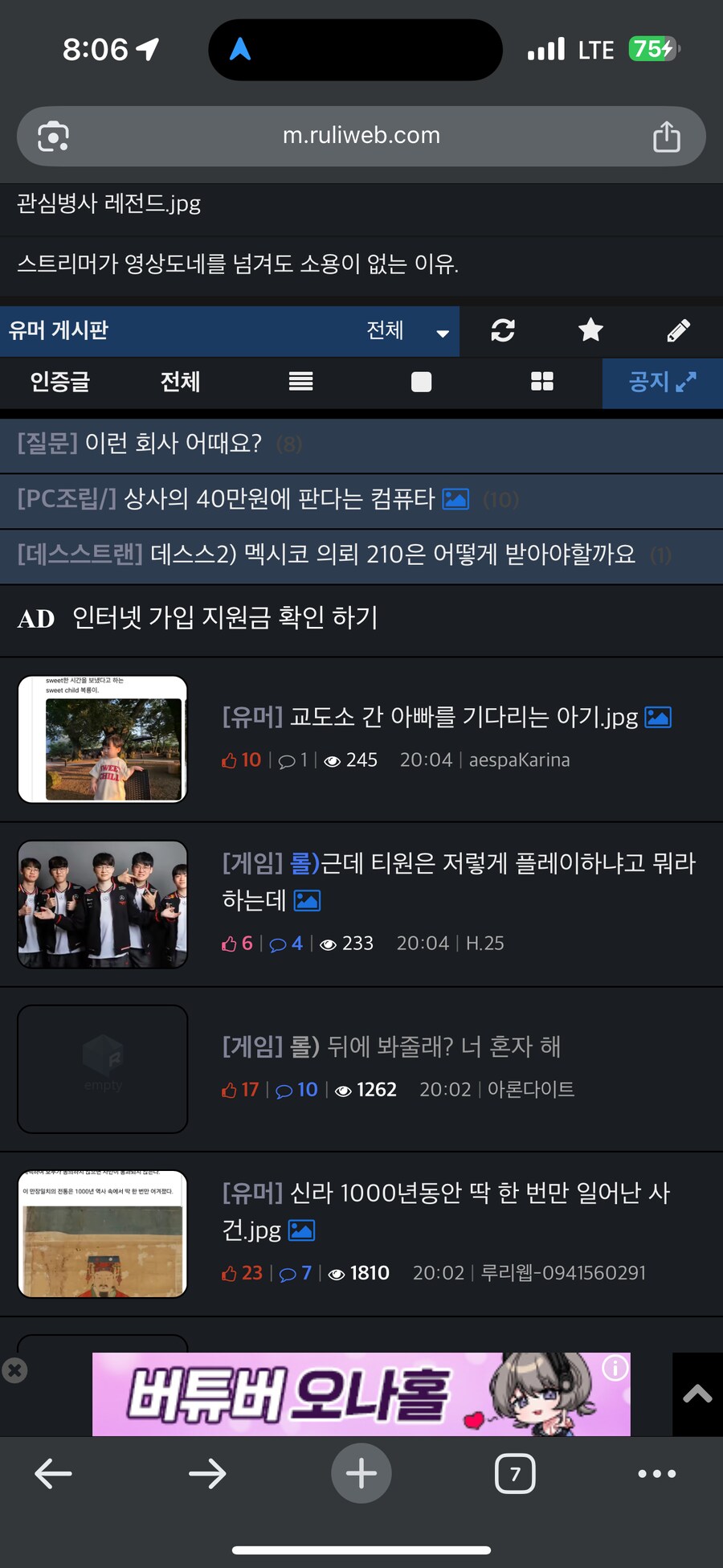
Task: Go back in browser toolbar
Action: 54,1473
